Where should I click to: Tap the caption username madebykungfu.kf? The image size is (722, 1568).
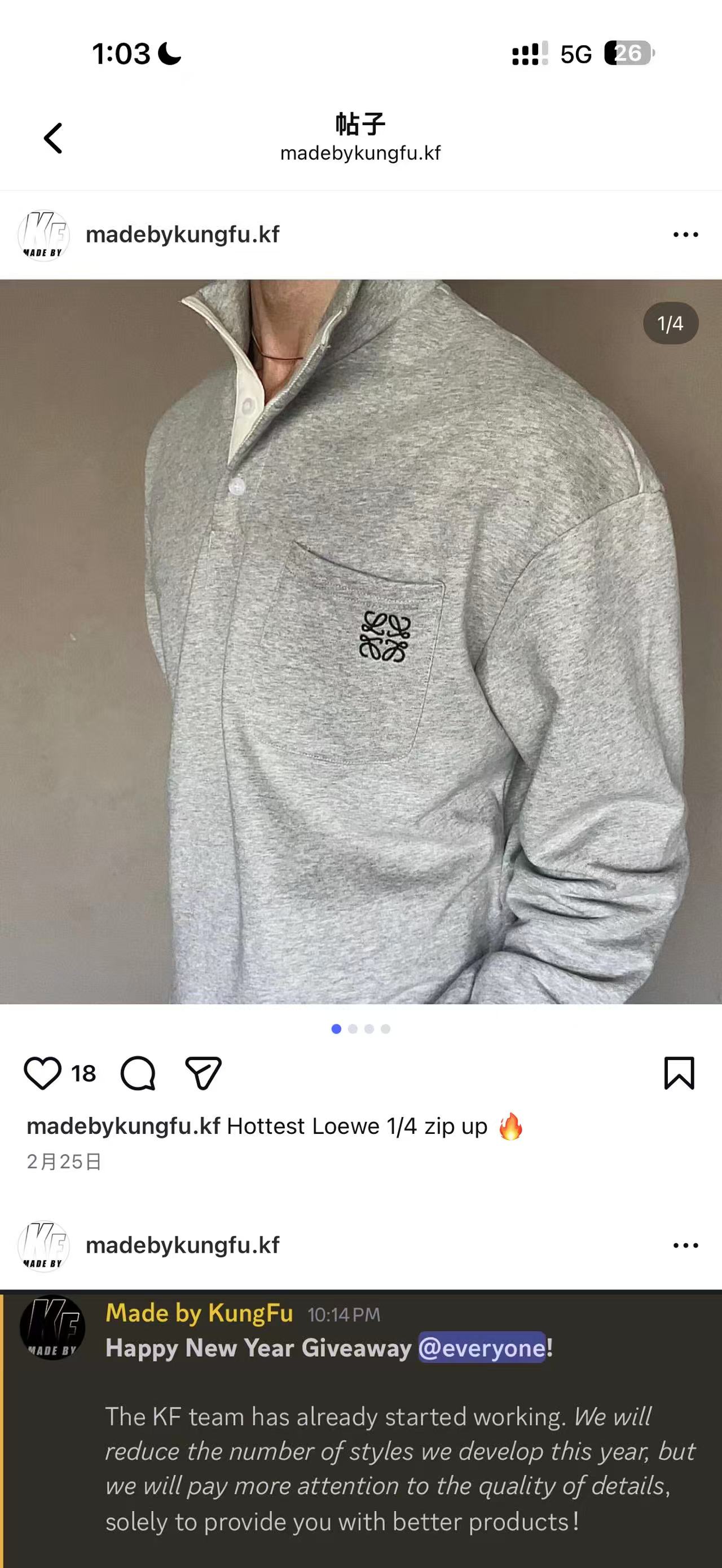[124, 1126]
